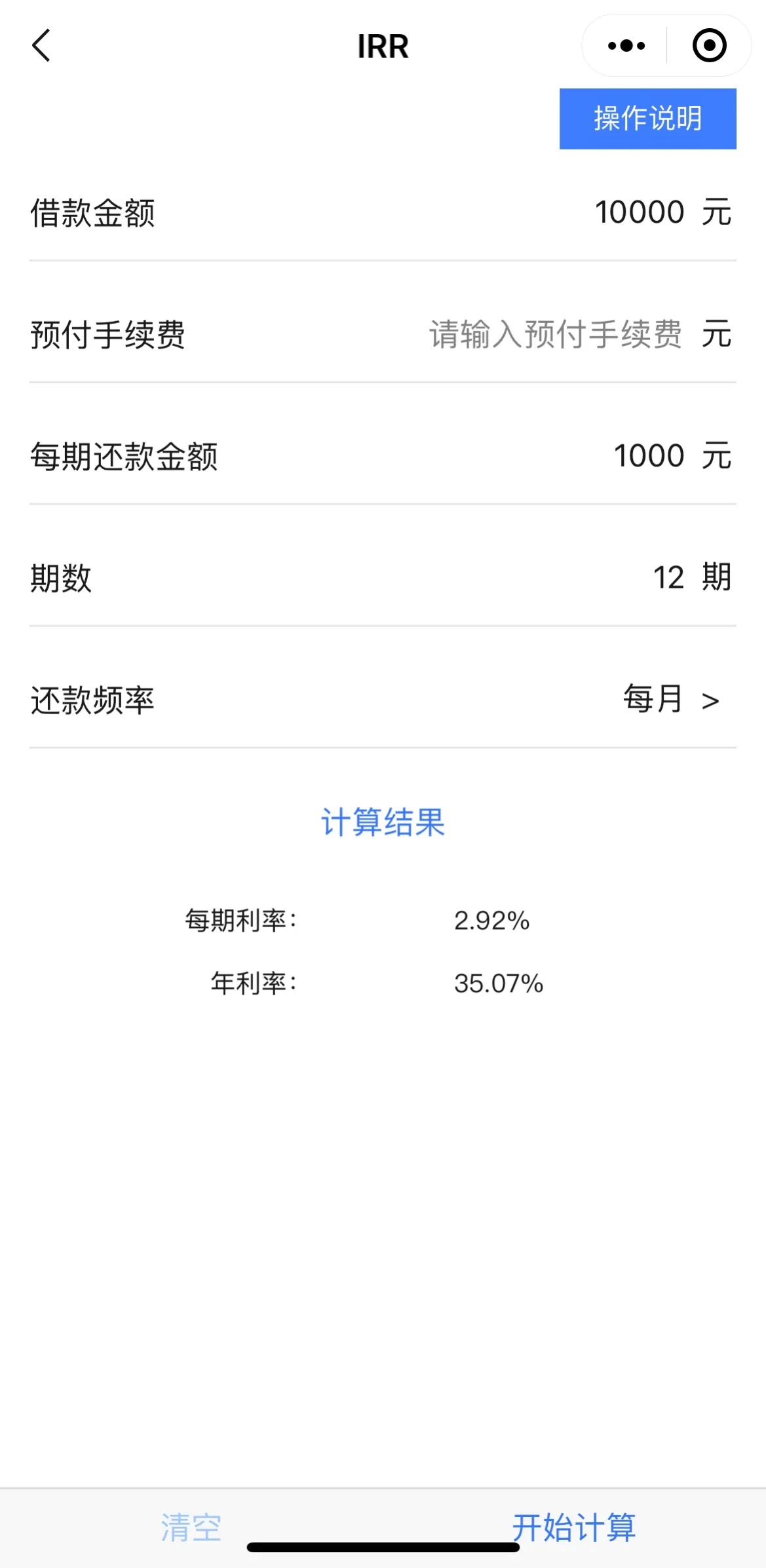Edit the 每期还款金额 value 1000

point(648,455)
